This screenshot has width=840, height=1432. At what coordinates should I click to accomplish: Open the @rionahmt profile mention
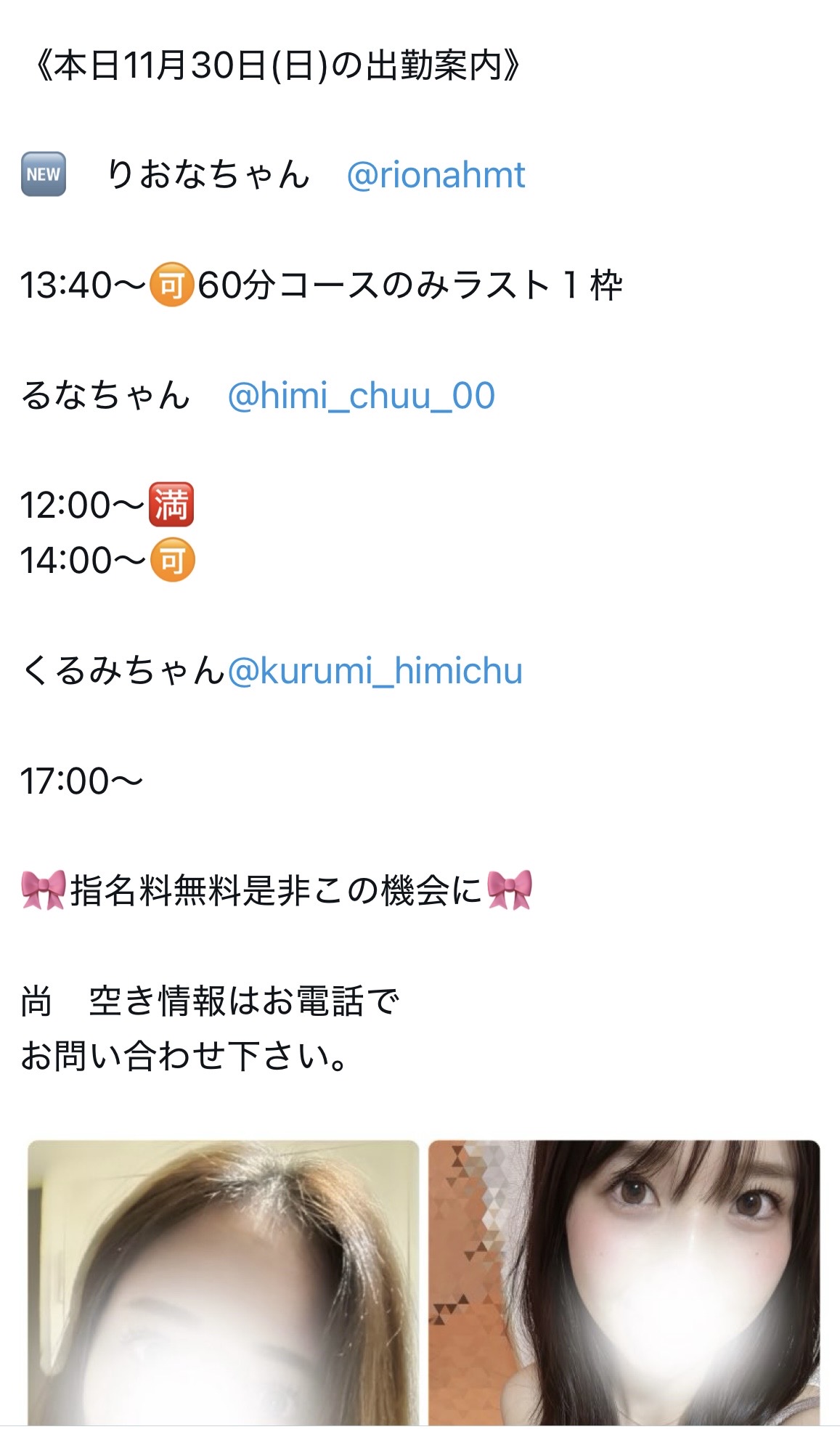point(436,175)
